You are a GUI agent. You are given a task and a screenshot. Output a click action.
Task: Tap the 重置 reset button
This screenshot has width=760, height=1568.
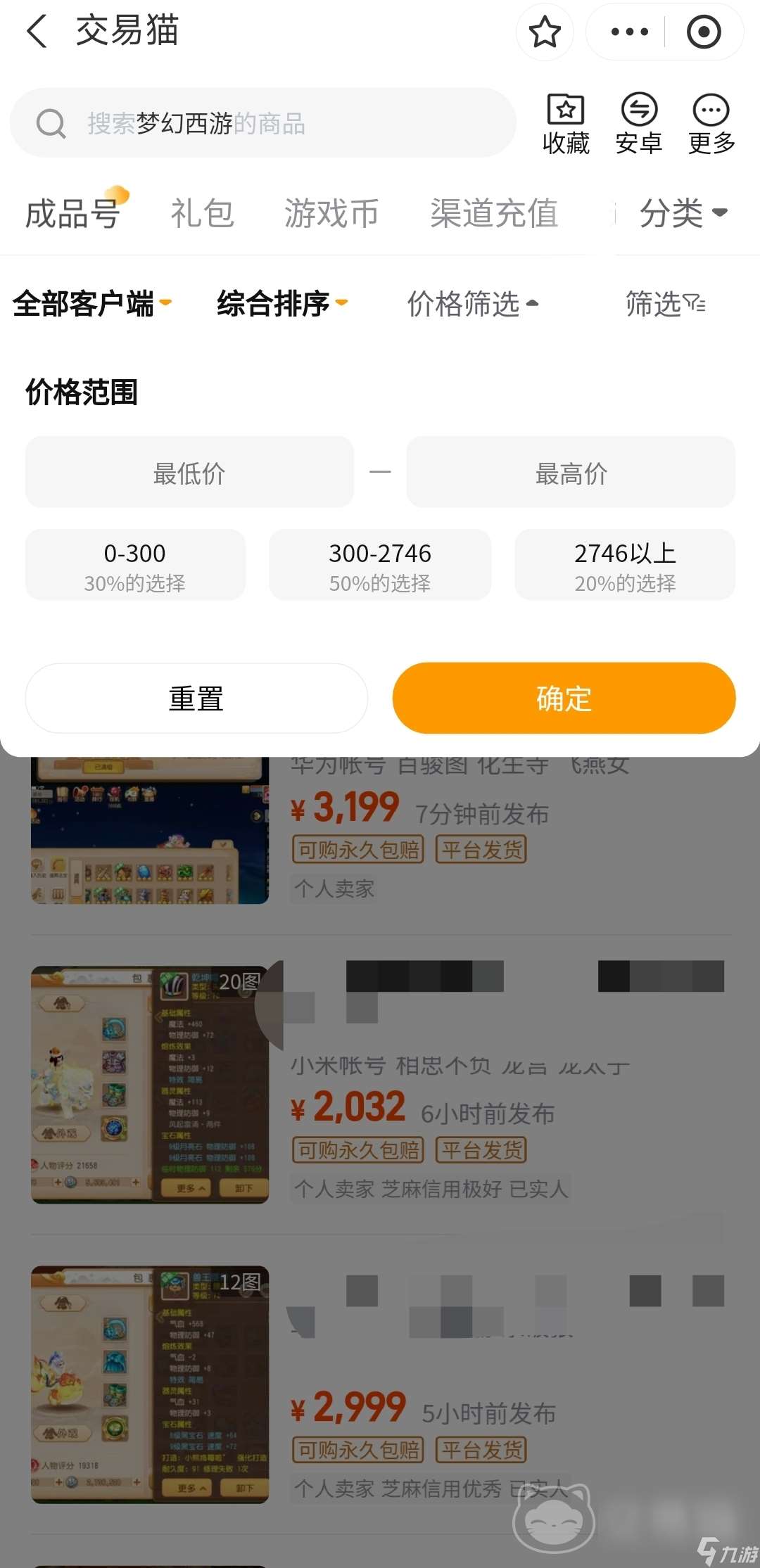click(x=196, y=698)
